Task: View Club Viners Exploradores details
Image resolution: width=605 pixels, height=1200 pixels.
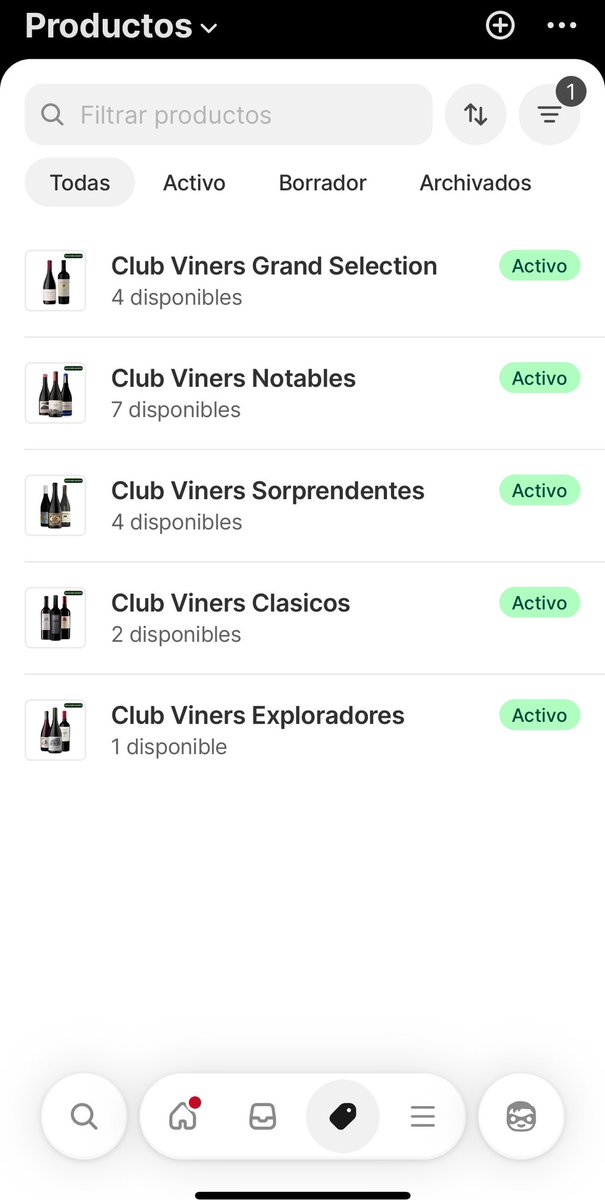Action: click(258, 729)
